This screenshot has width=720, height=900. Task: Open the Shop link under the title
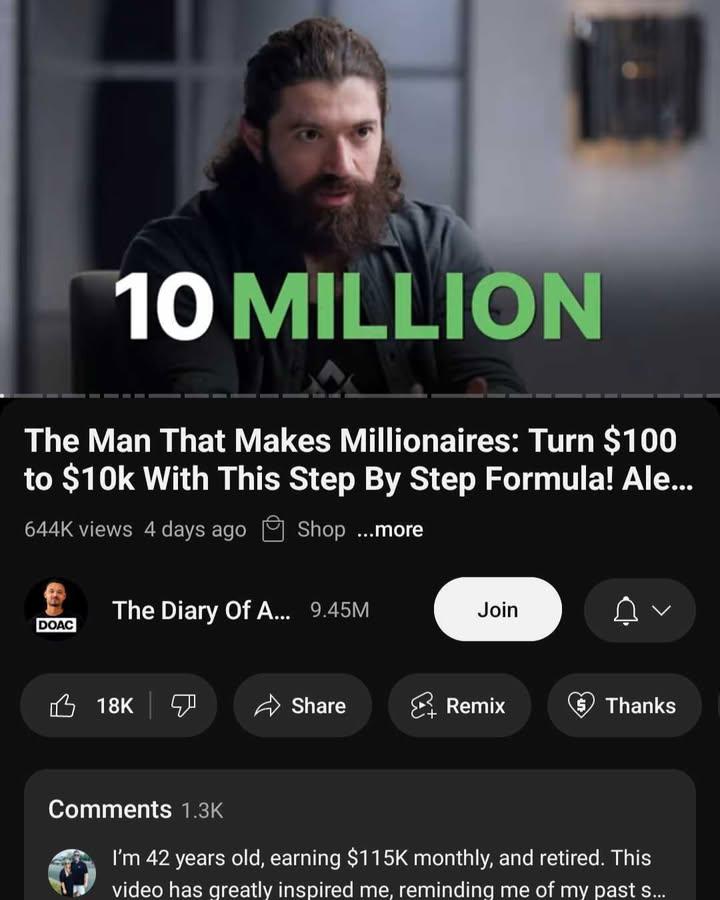[305, 530]
